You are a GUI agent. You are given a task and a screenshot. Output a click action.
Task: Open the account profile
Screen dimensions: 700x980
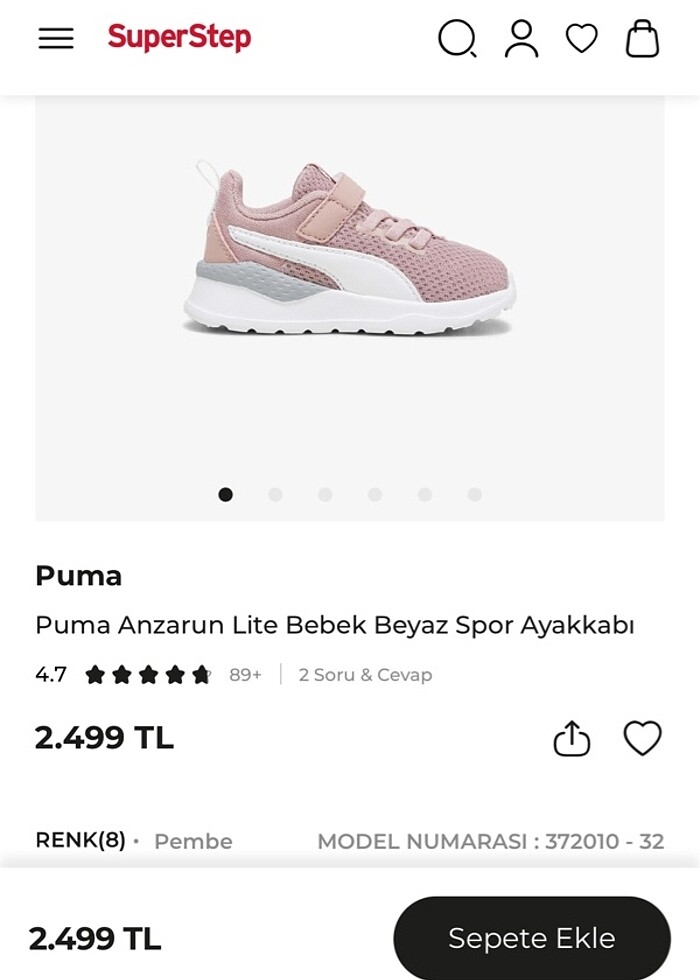click(521, 39)
